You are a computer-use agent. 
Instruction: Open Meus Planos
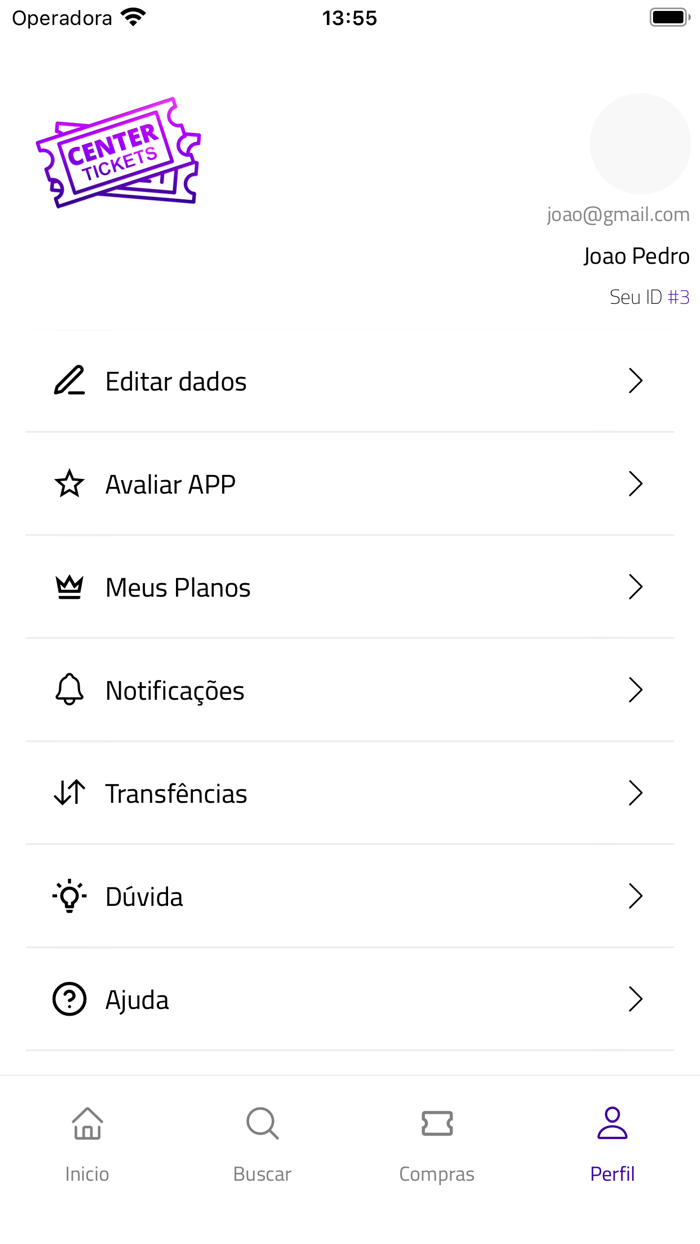350,587
